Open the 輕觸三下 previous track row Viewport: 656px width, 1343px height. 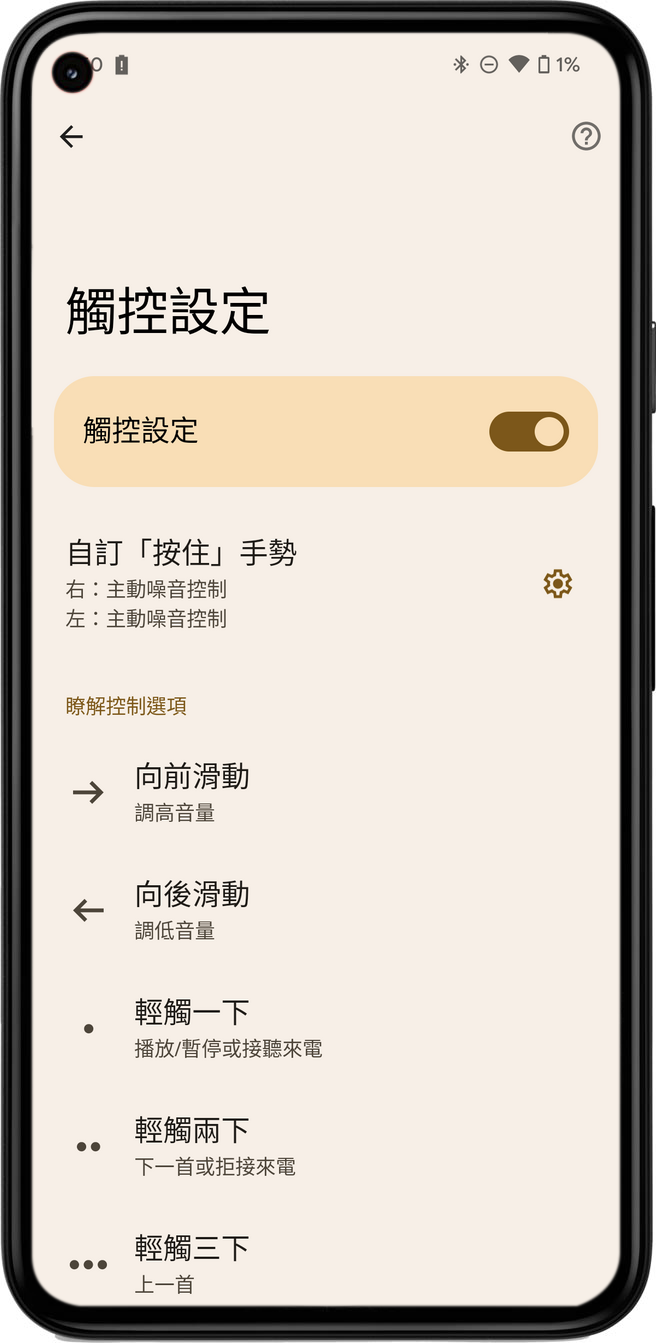[192, 1263]
